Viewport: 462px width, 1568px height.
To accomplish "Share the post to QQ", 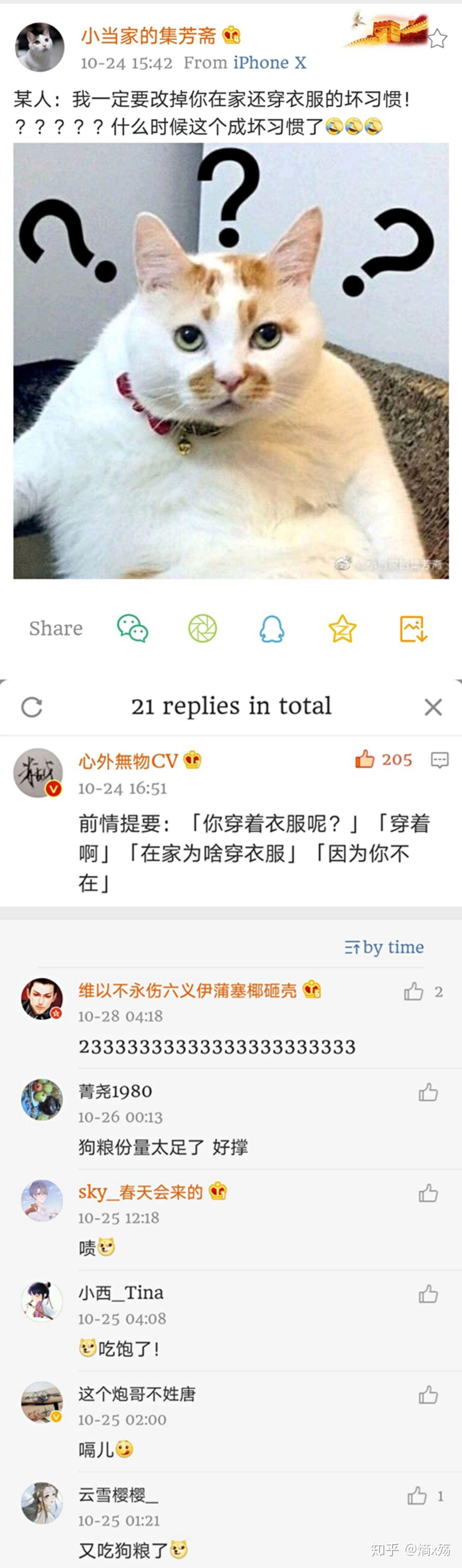I will click(271, 628).
